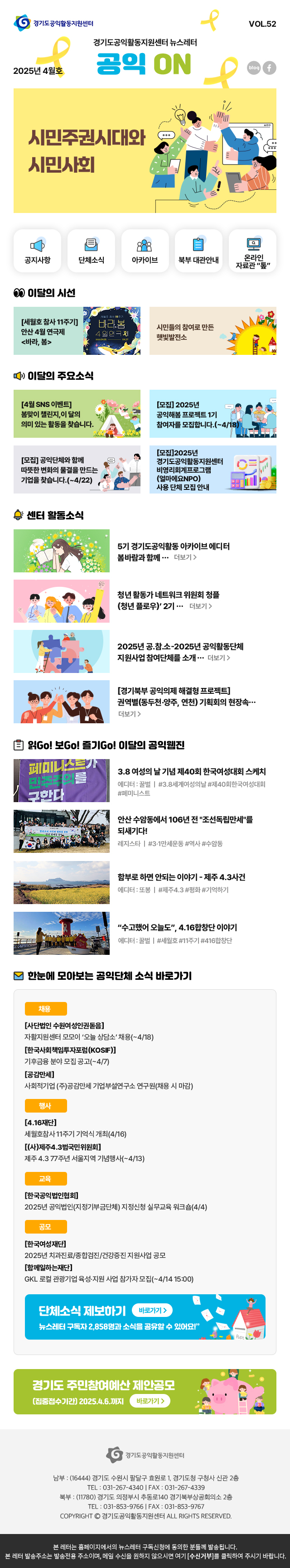Viewport: 290px width, 1568px height.
Task: Open the 4월 SNS 이벤트 card
Action: pos(77,413)
